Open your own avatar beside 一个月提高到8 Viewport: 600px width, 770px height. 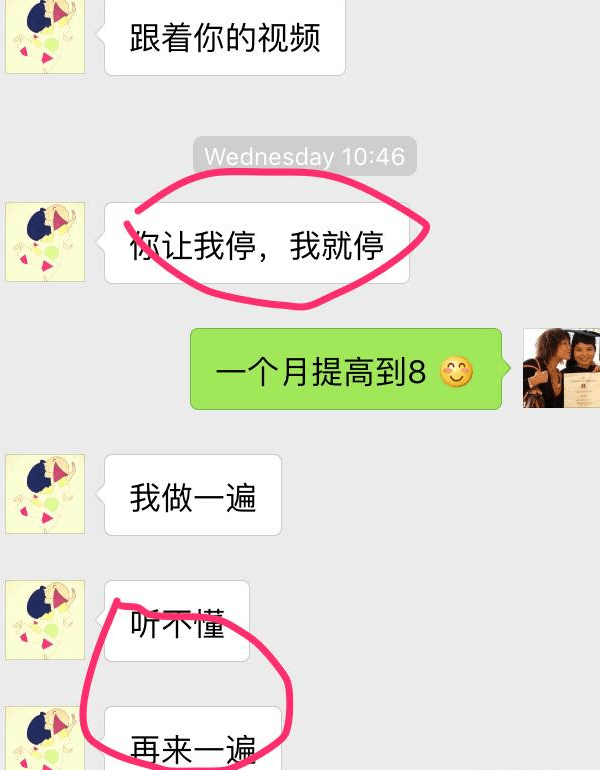pos(562,368)
